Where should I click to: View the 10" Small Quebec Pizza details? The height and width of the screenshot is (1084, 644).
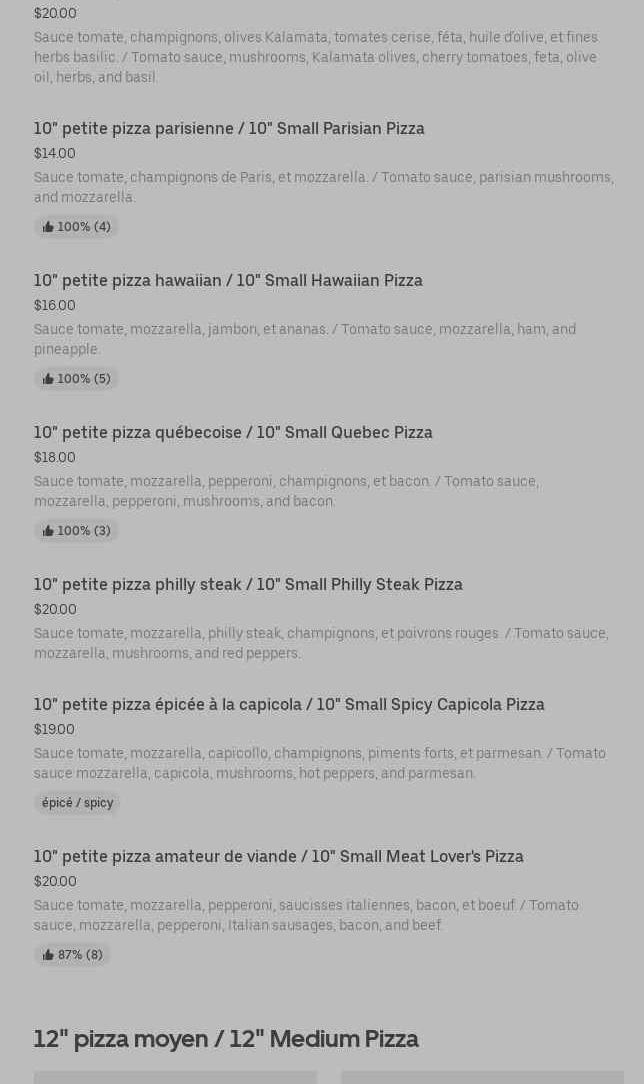233,432
